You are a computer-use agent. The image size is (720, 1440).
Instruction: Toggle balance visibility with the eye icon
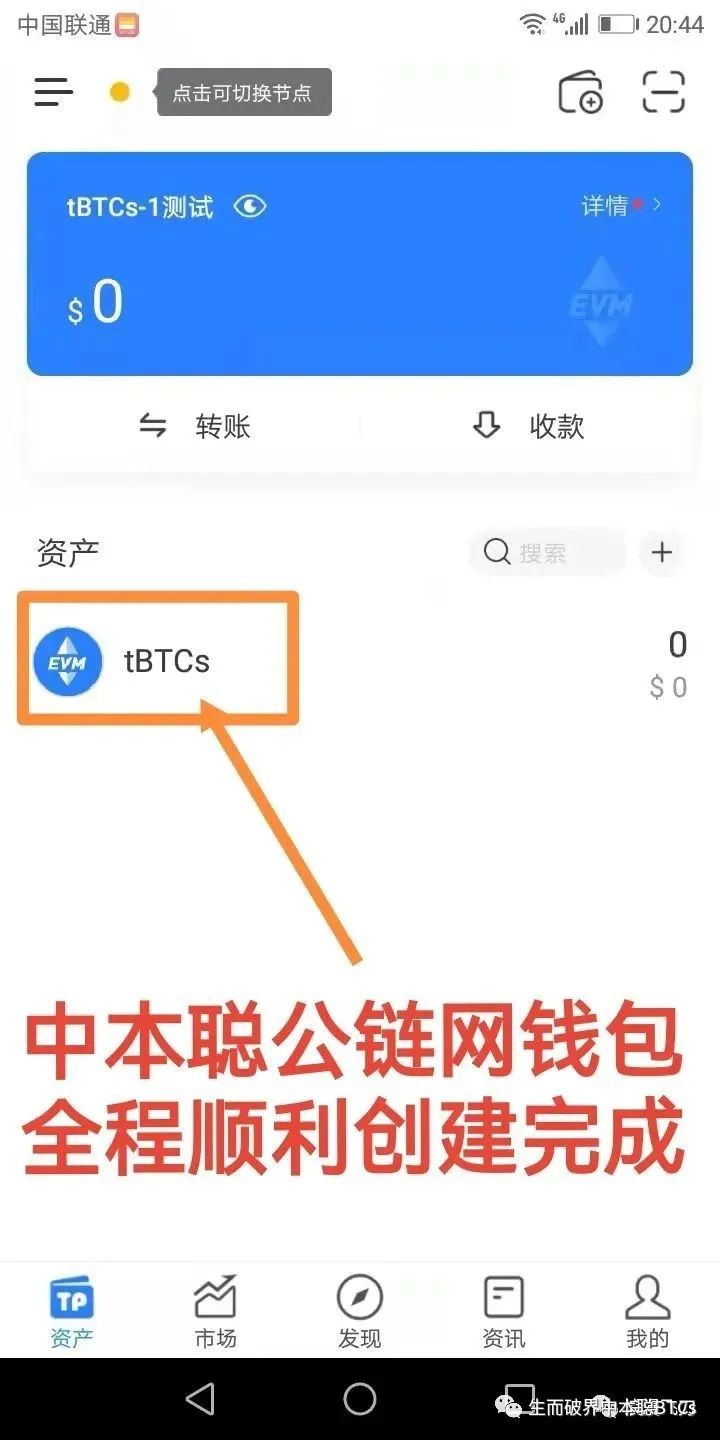pyautogui.click(x=249, y=206)
